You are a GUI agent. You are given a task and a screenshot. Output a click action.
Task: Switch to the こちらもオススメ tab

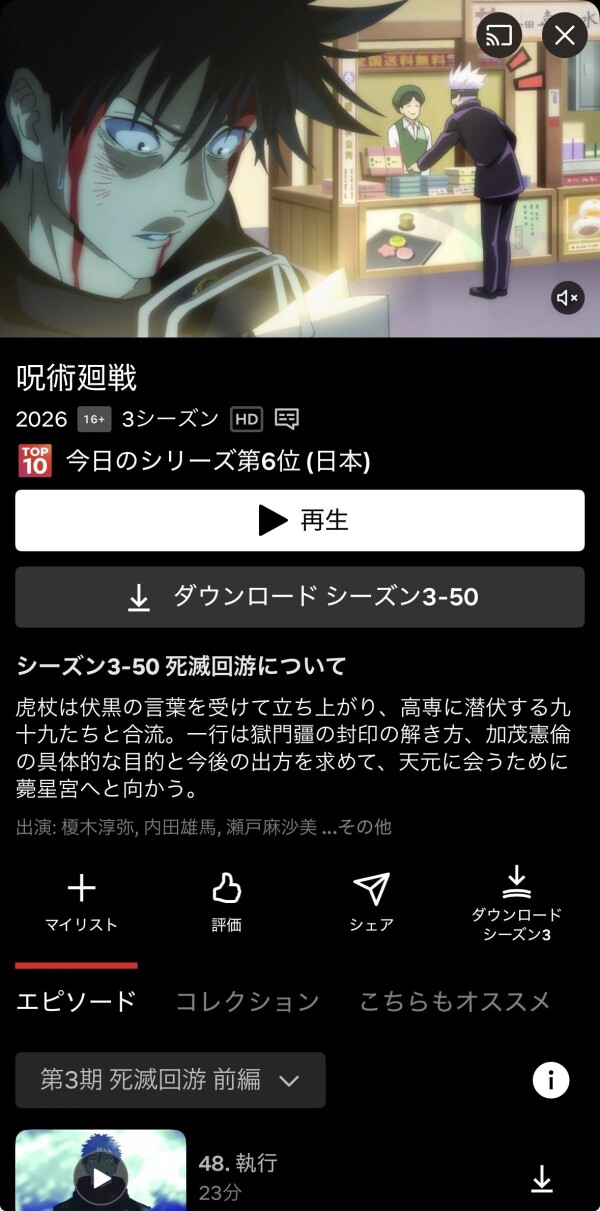pos(455,1001)
